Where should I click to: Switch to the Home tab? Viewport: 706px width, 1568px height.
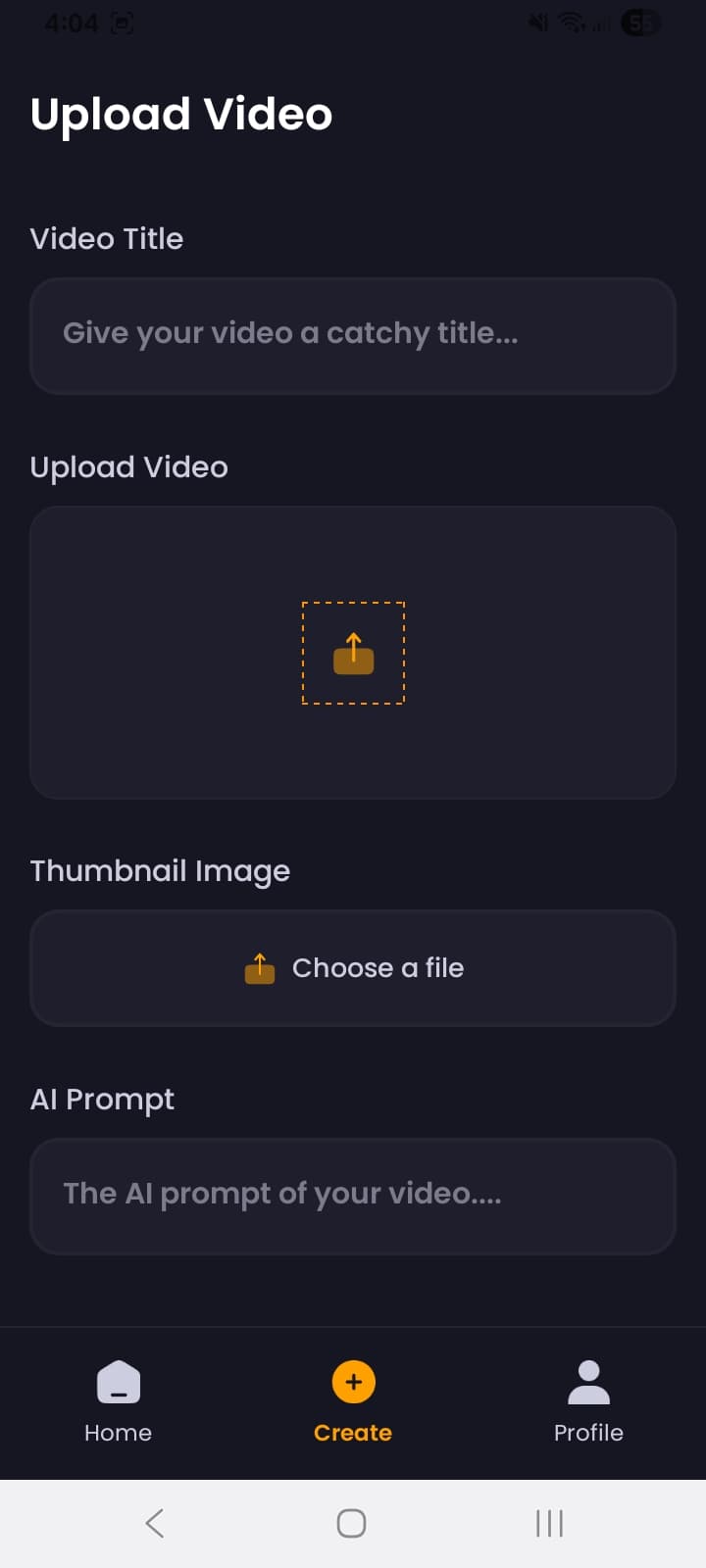(118, 1401)
